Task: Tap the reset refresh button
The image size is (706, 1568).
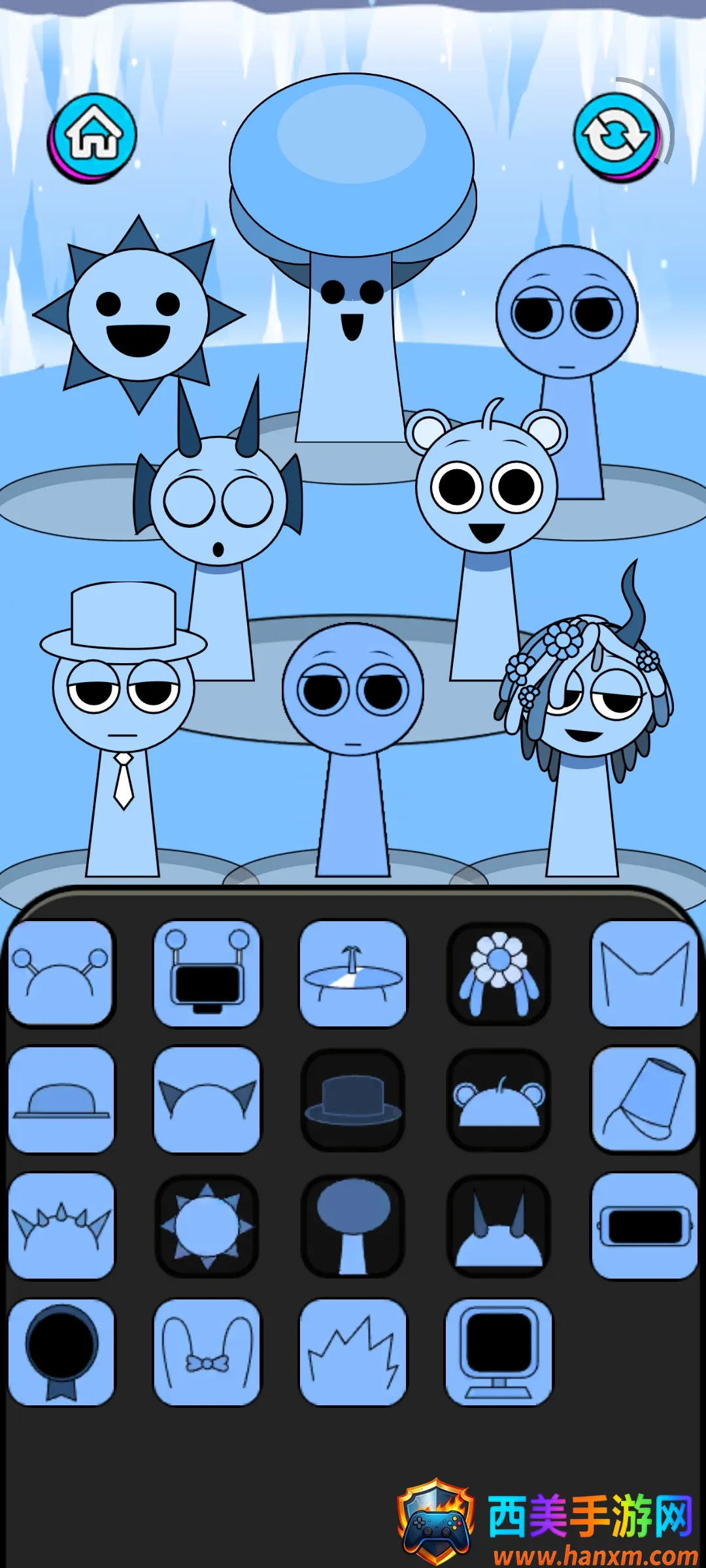Action: tap(616, 137)
